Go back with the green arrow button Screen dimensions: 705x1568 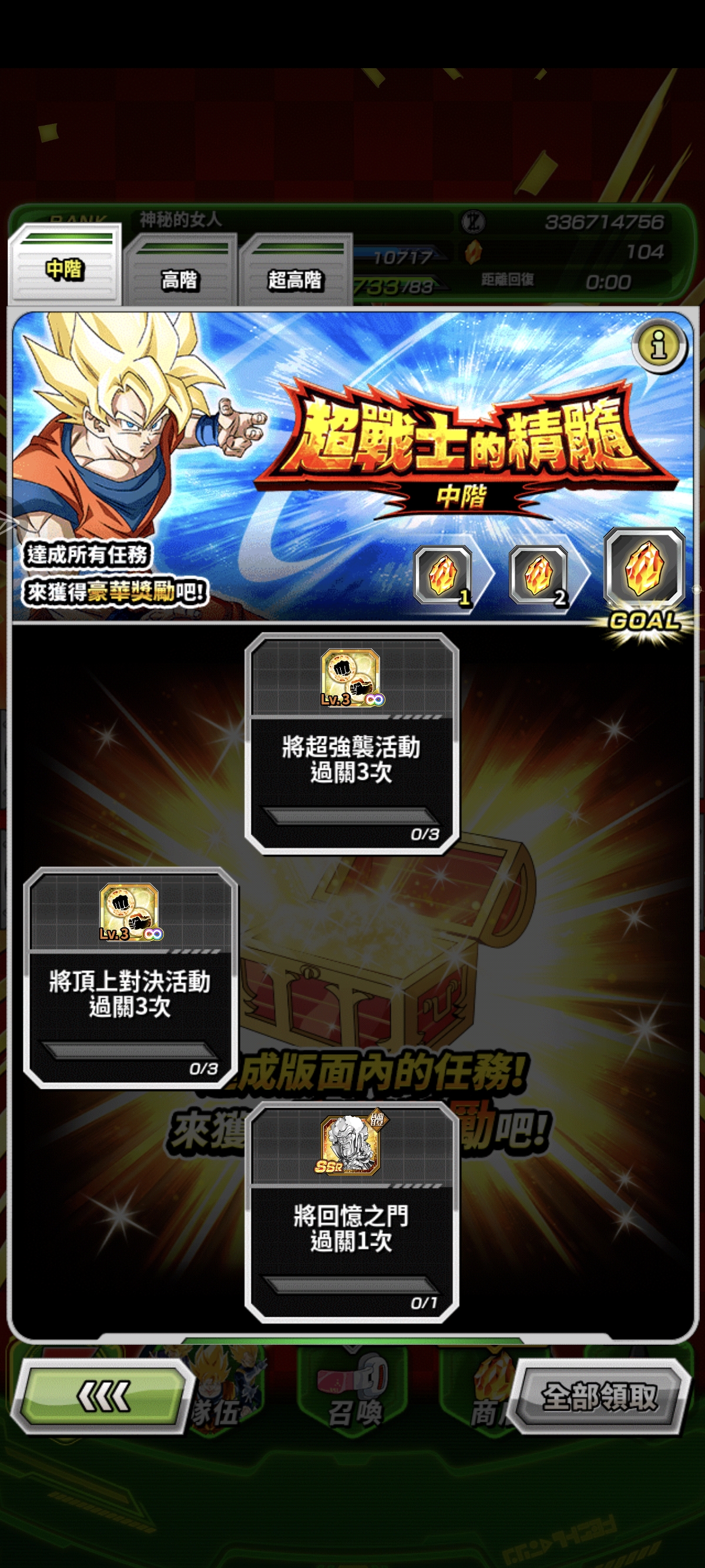coord(102,1396)
